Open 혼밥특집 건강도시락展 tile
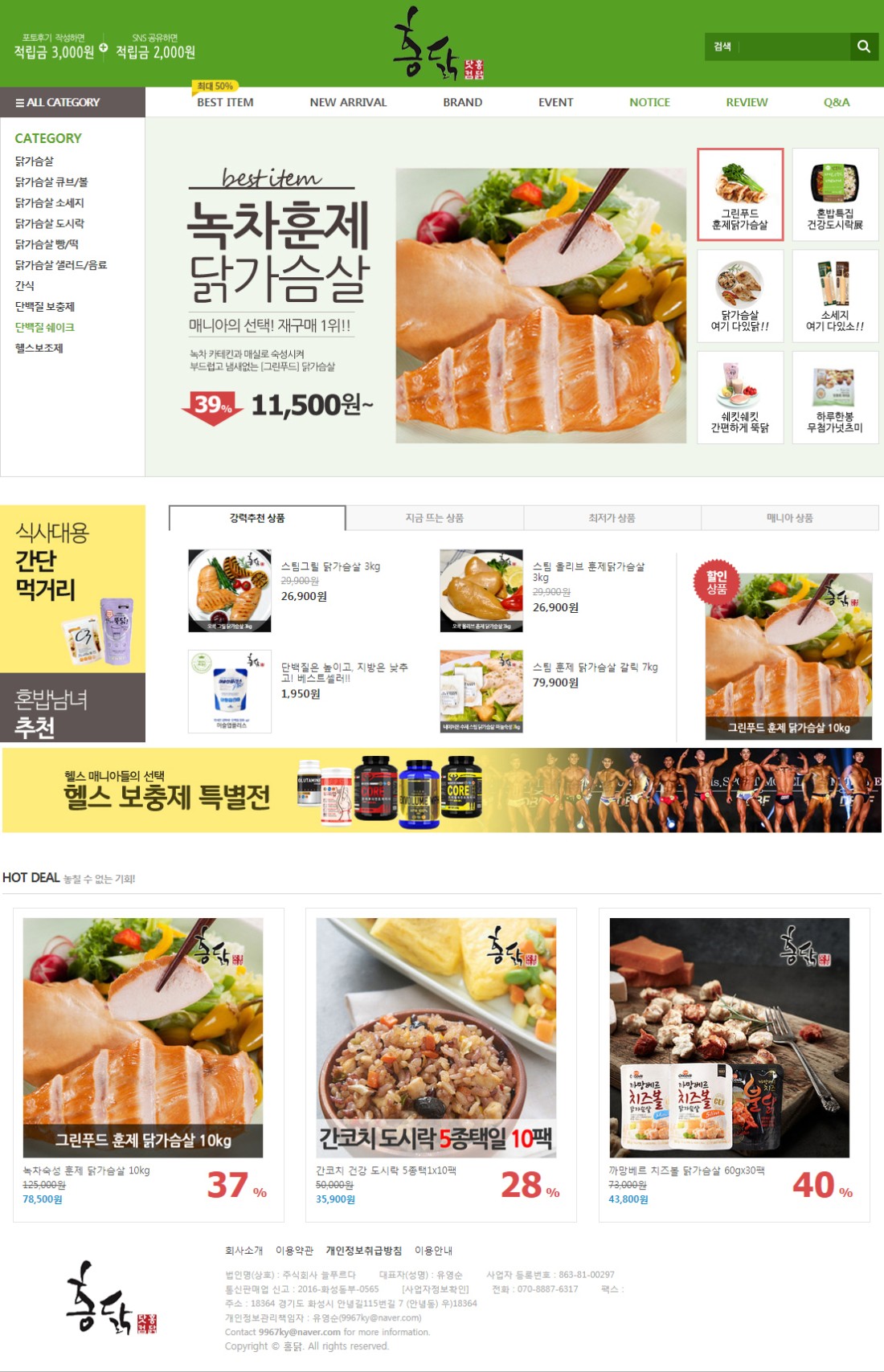This screenshot has width=884, height=1372. click(835, 194)
